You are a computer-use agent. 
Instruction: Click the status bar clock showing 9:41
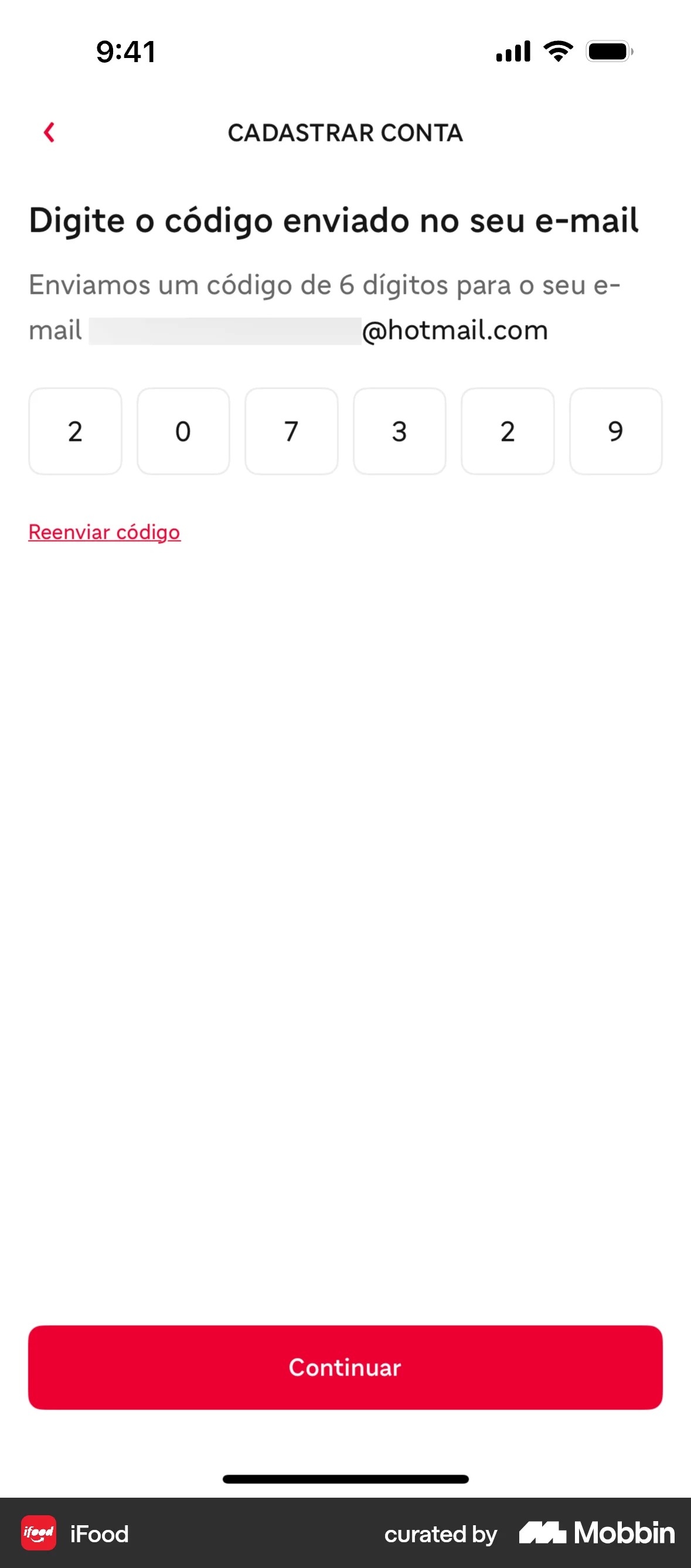pyautogui.click(x=125, y=51)
